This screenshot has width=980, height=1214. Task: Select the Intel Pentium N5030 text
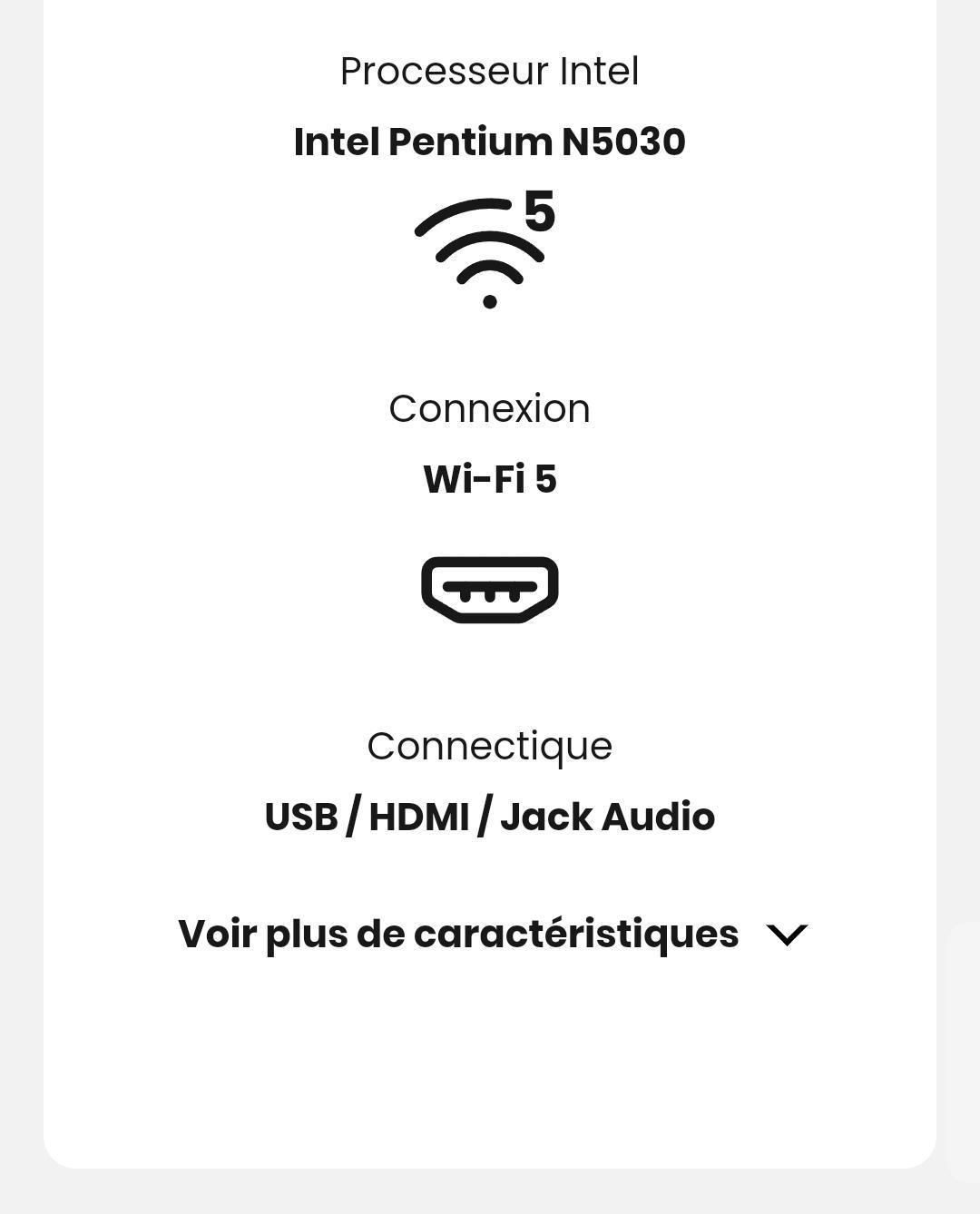coord(490,142)
